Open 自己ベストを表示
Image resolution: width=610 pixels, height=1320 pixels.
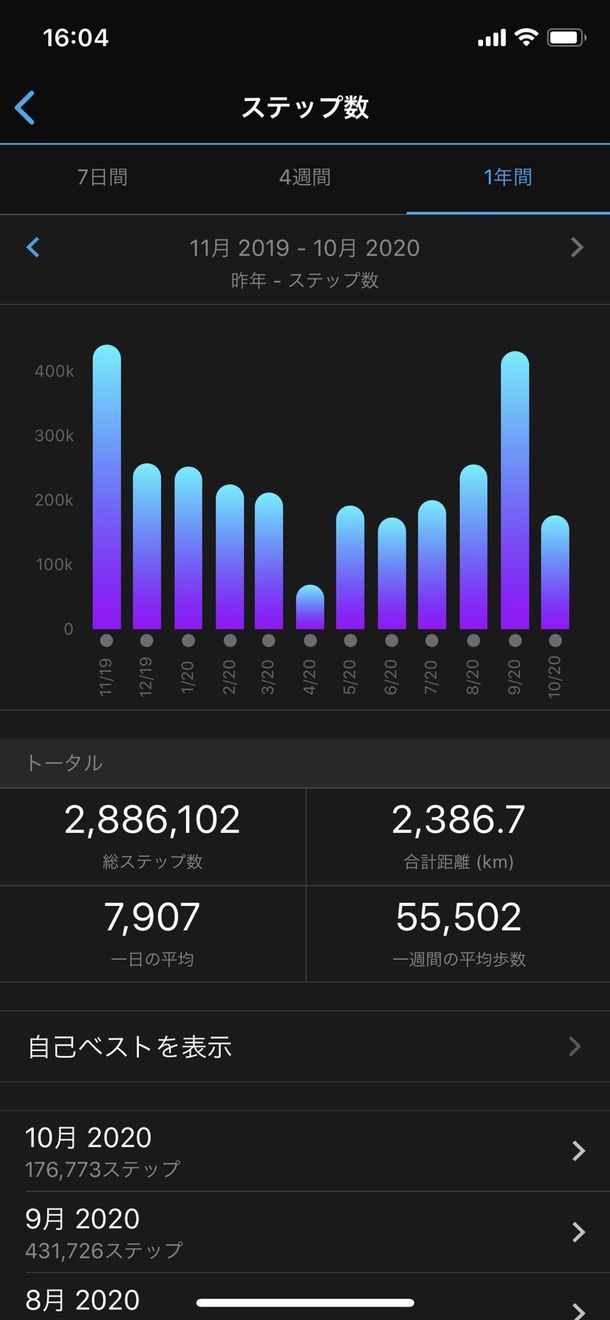tap(305, 1046)
